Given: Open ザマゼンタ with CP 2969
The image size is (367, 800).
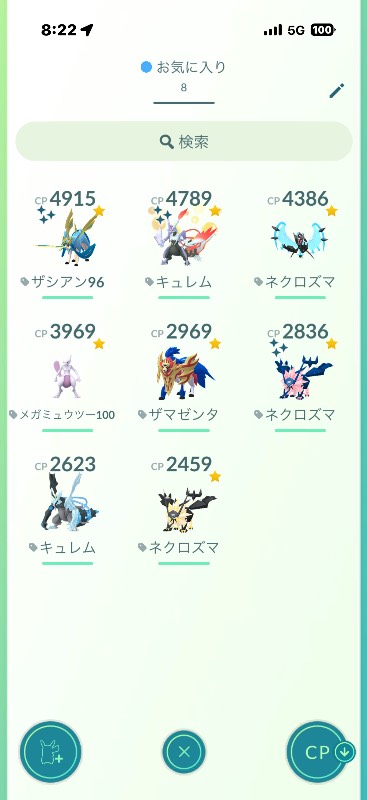Looking at the screenshot, I should [x=184, y=377].
